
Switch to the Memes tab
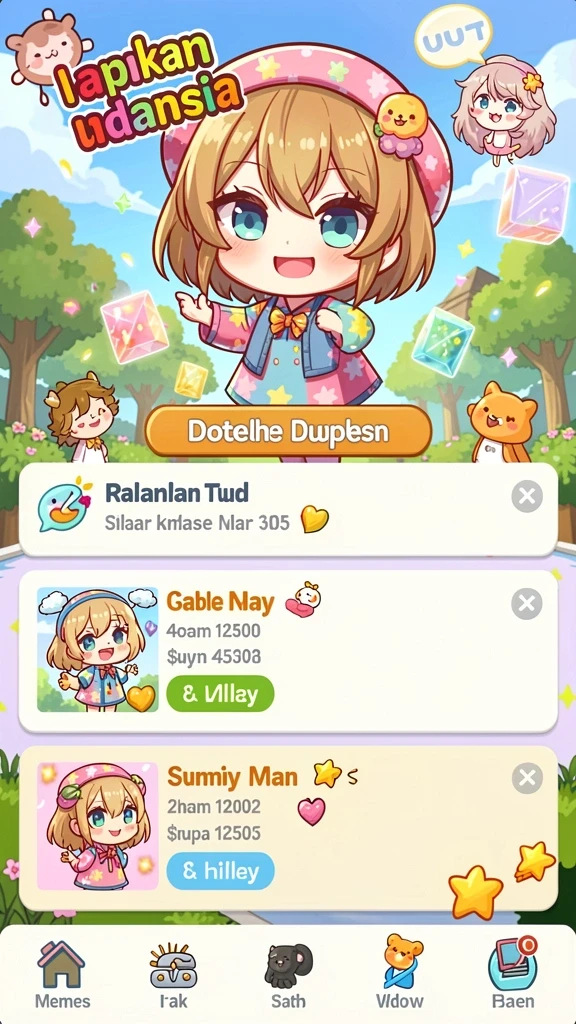click(63, 975)
